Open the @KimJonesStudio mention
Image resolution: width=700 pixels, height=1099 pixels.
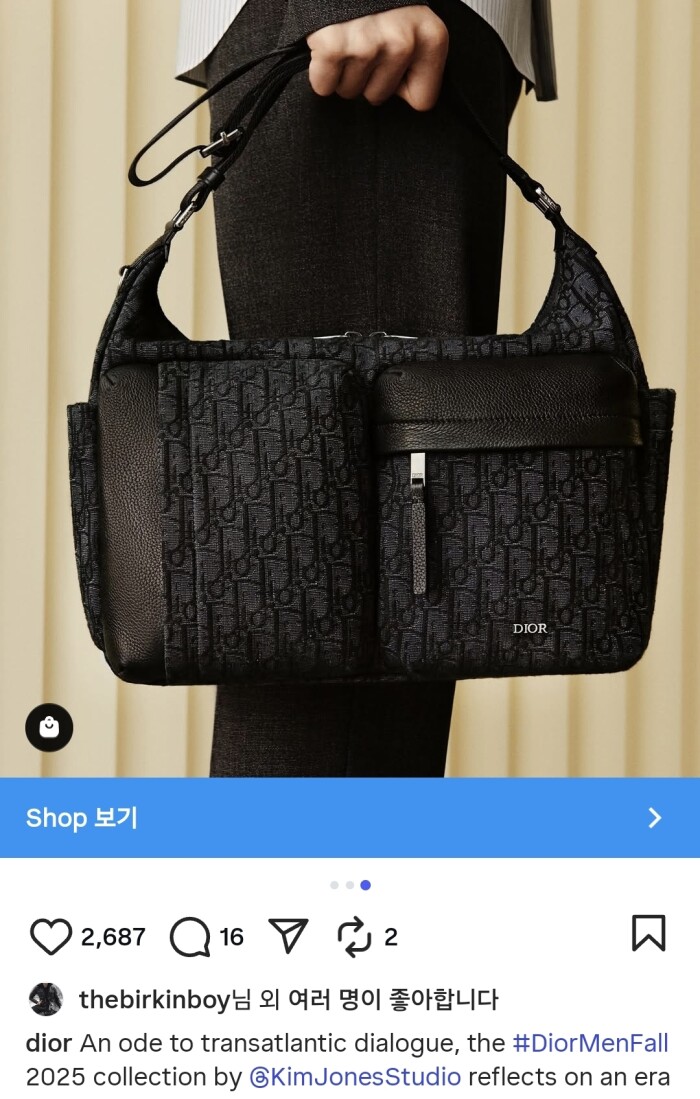(x=355, y=1077)
